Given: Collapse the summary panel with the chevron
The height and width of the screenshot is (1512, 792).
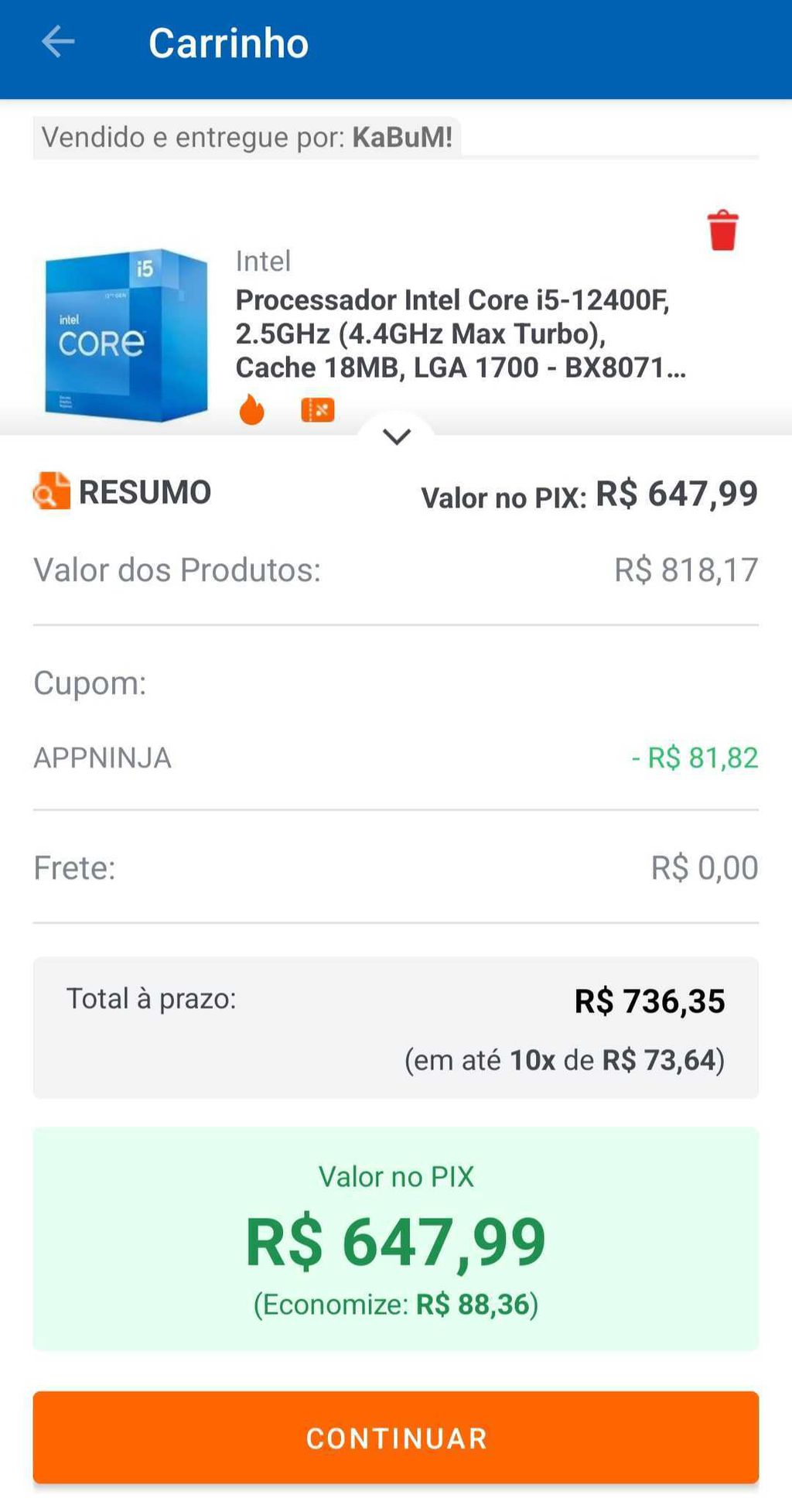Looking at the screenshot, I should click(396, 437).
